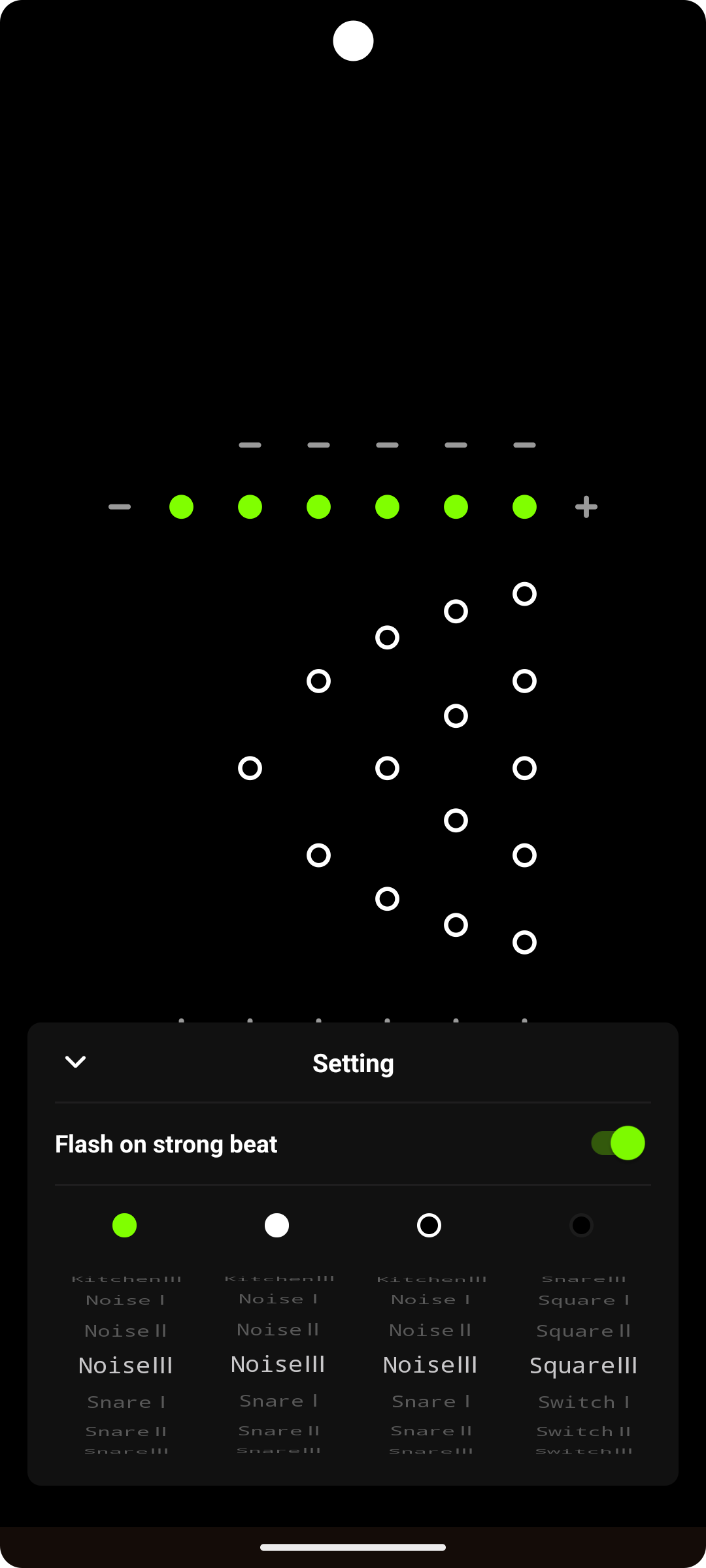Remove a beat with the minus button
This screenshot has width=706, height=1568.
(x=120, y=507)
